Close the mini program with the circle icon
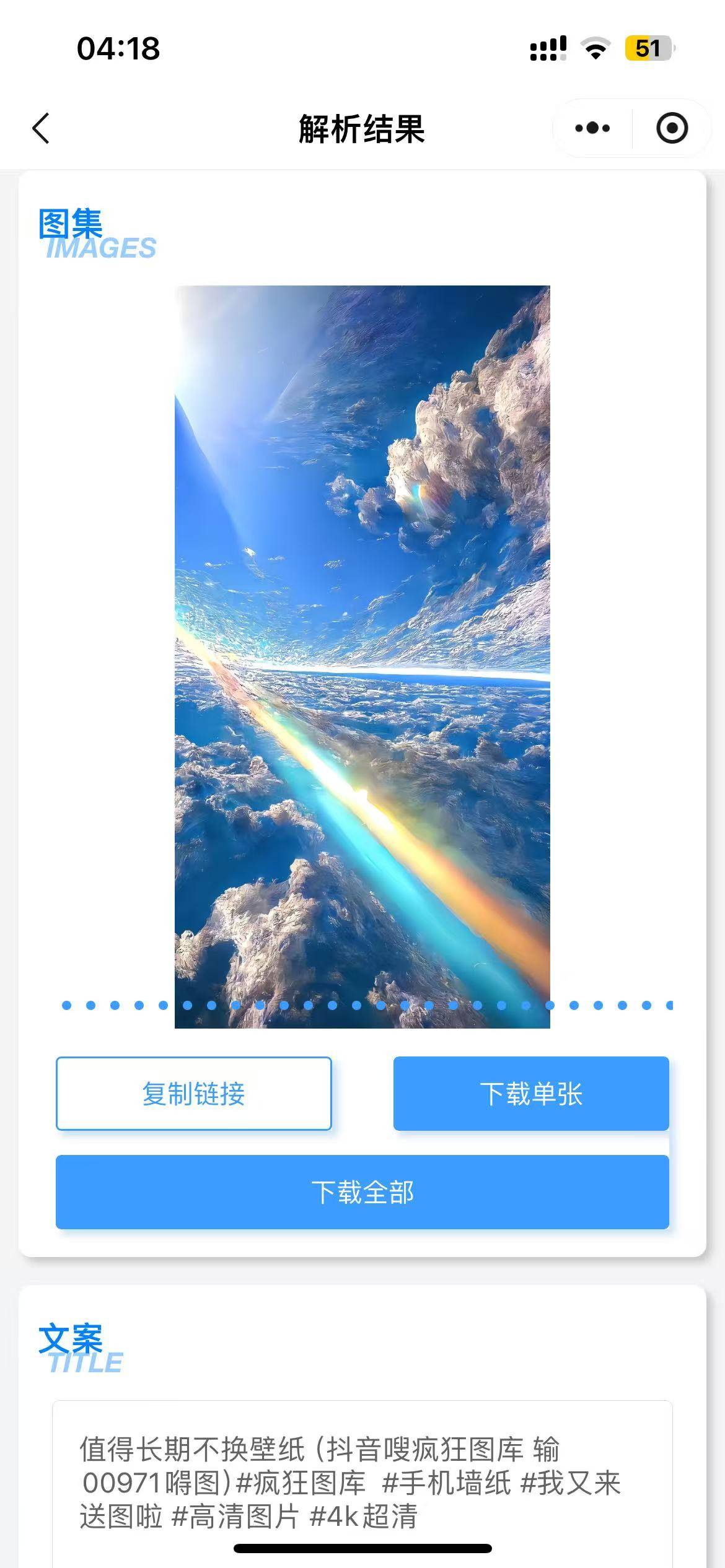Viewport: 725px width, 1568px height. tap(672, 129)
